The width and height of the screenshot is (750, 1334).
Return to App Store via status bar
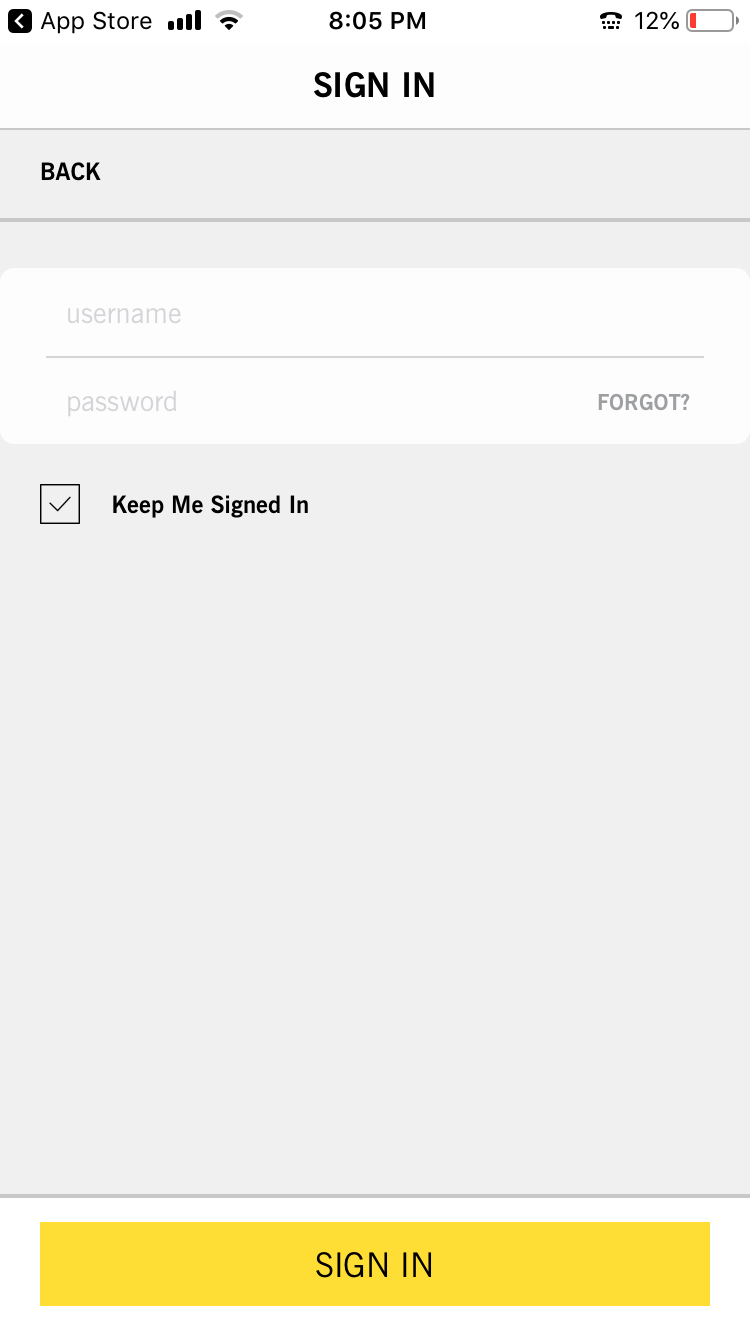(80, 21)
